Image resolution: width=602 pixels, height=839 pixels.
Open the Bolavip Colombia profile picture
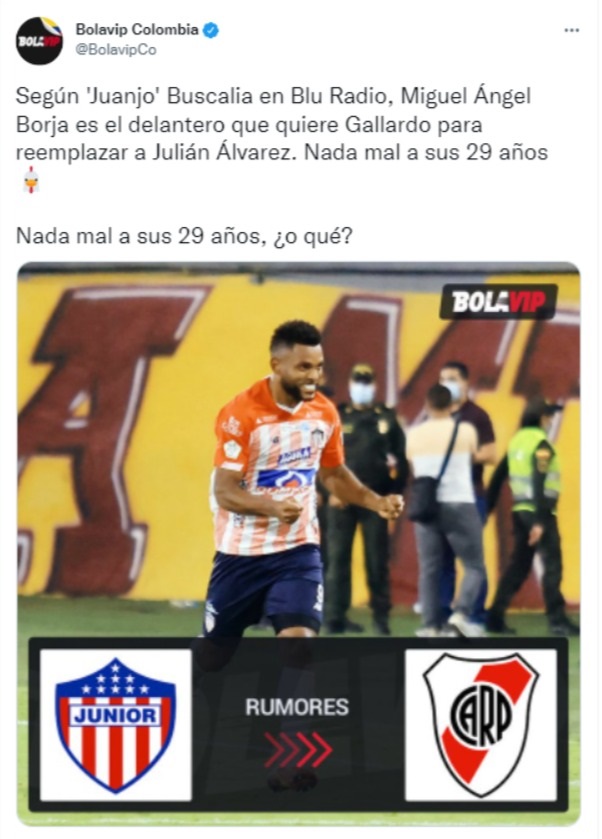click(39, 40)
